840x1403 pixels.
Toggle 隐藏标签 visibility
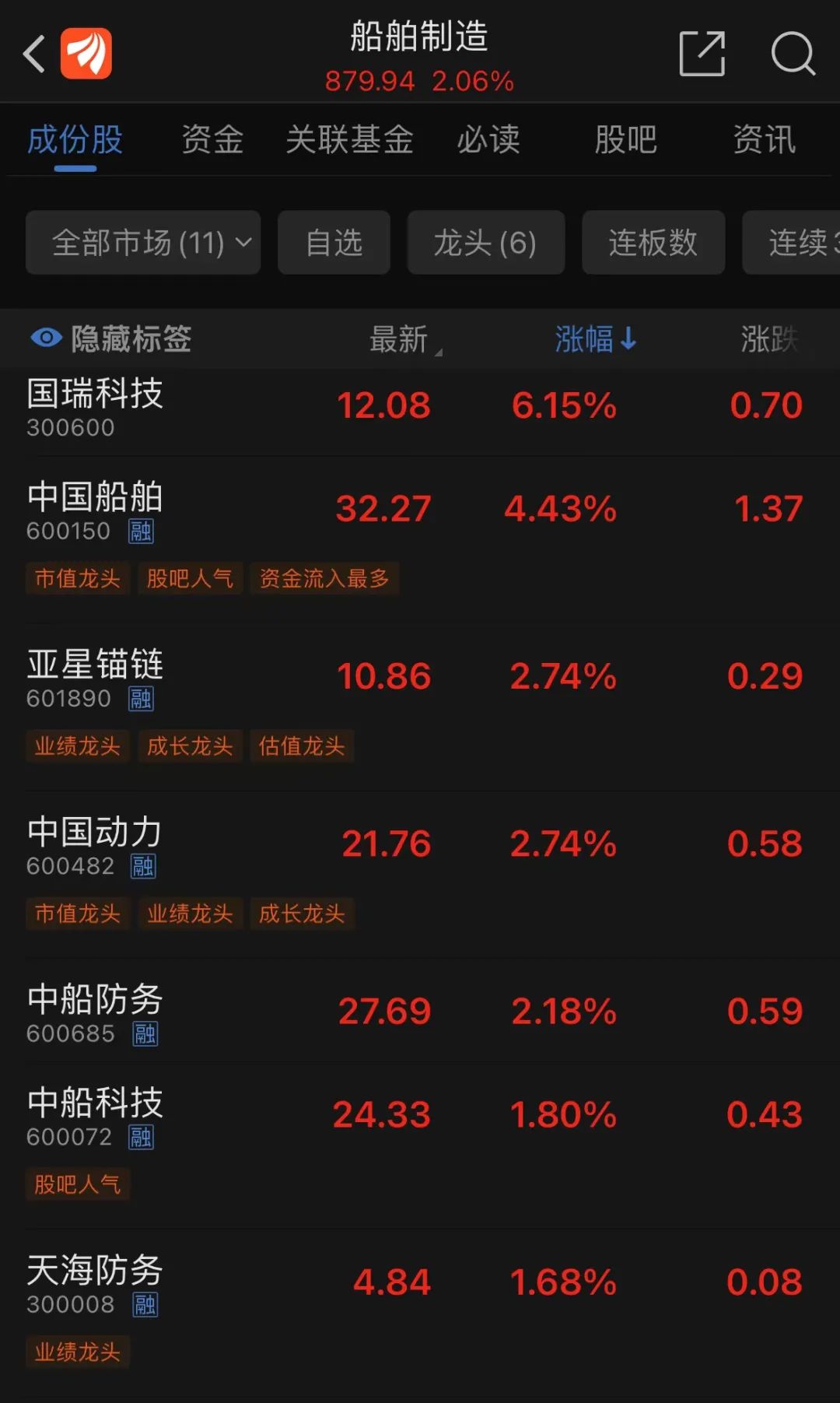pos(111,338)
